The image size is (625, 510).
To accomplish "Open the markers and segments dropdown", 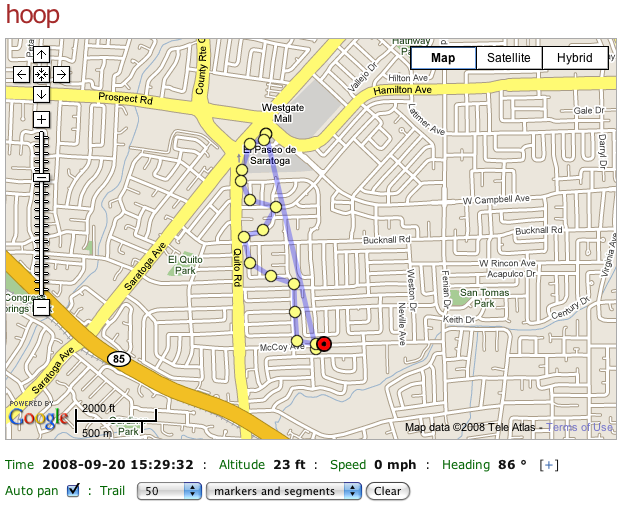I will coord(283,491).
